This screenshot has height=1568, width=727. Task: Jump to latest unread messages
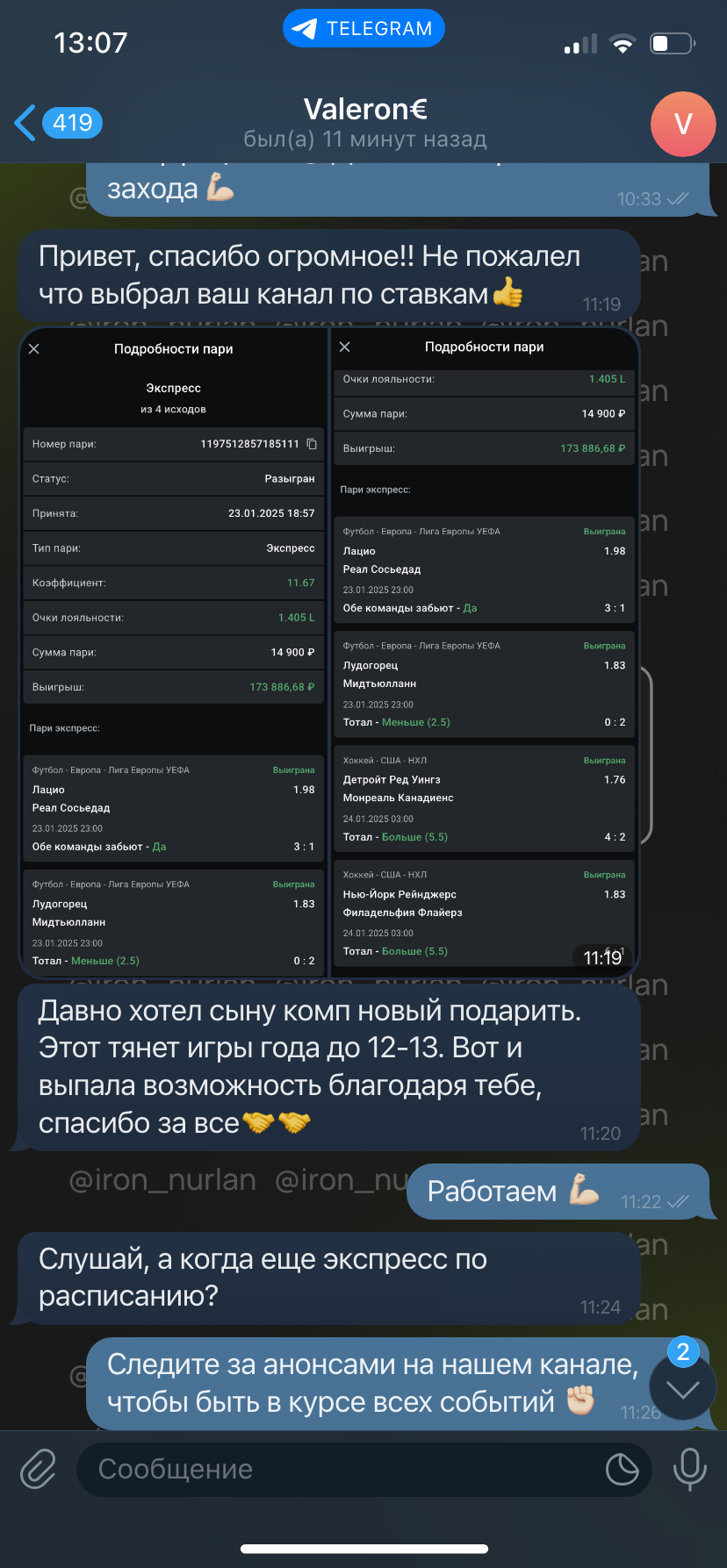coord(682,1387)
